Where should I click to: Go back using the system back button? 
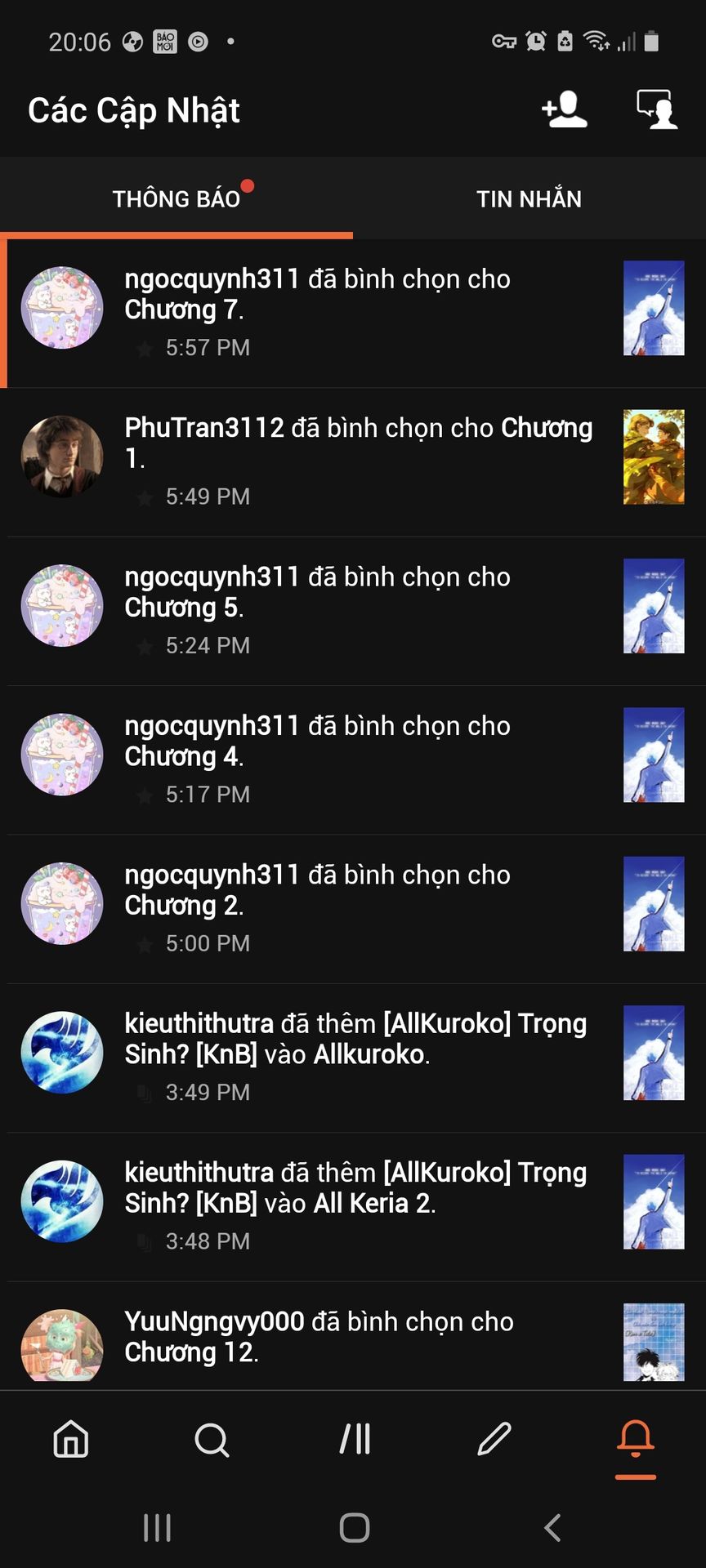[x=552, y=1527]
